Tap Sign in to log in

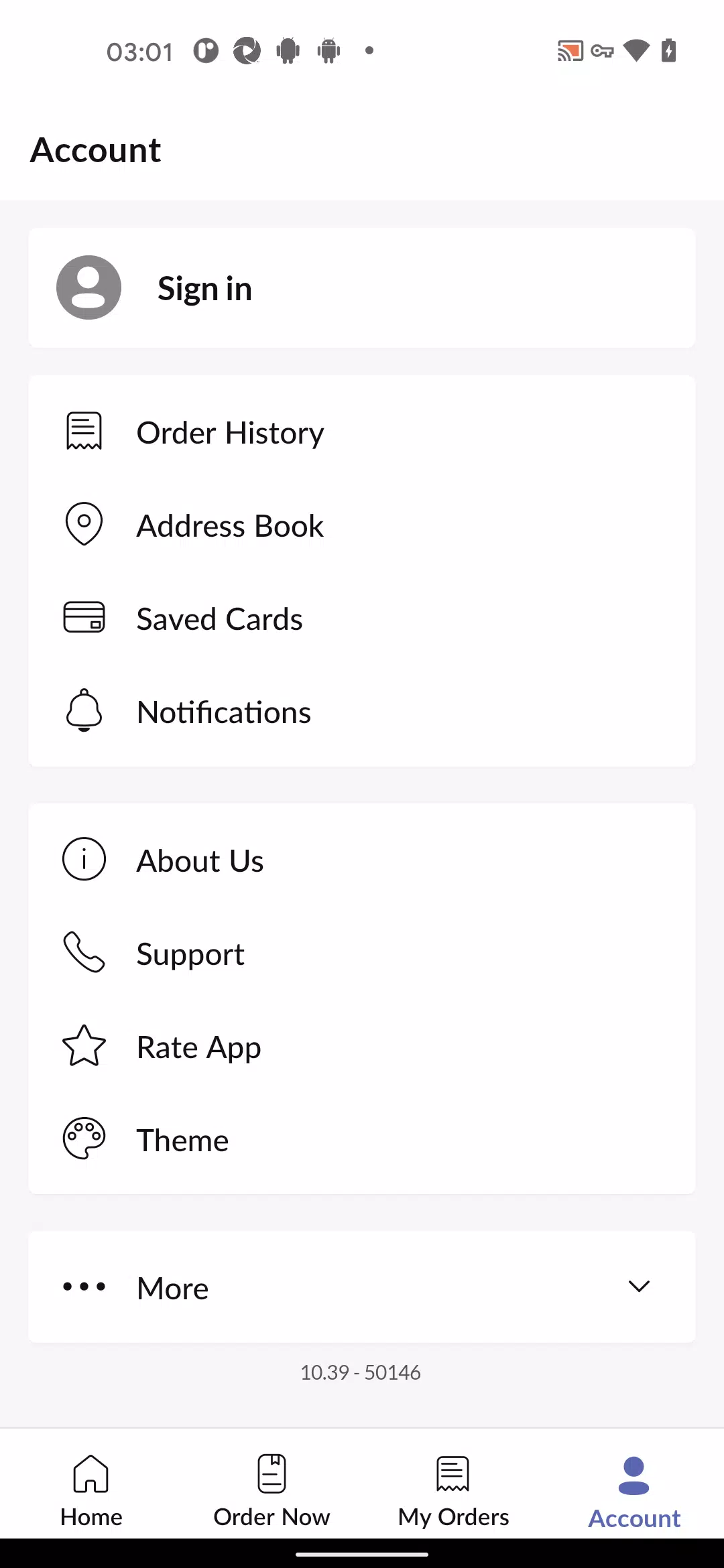pos(204,289)
